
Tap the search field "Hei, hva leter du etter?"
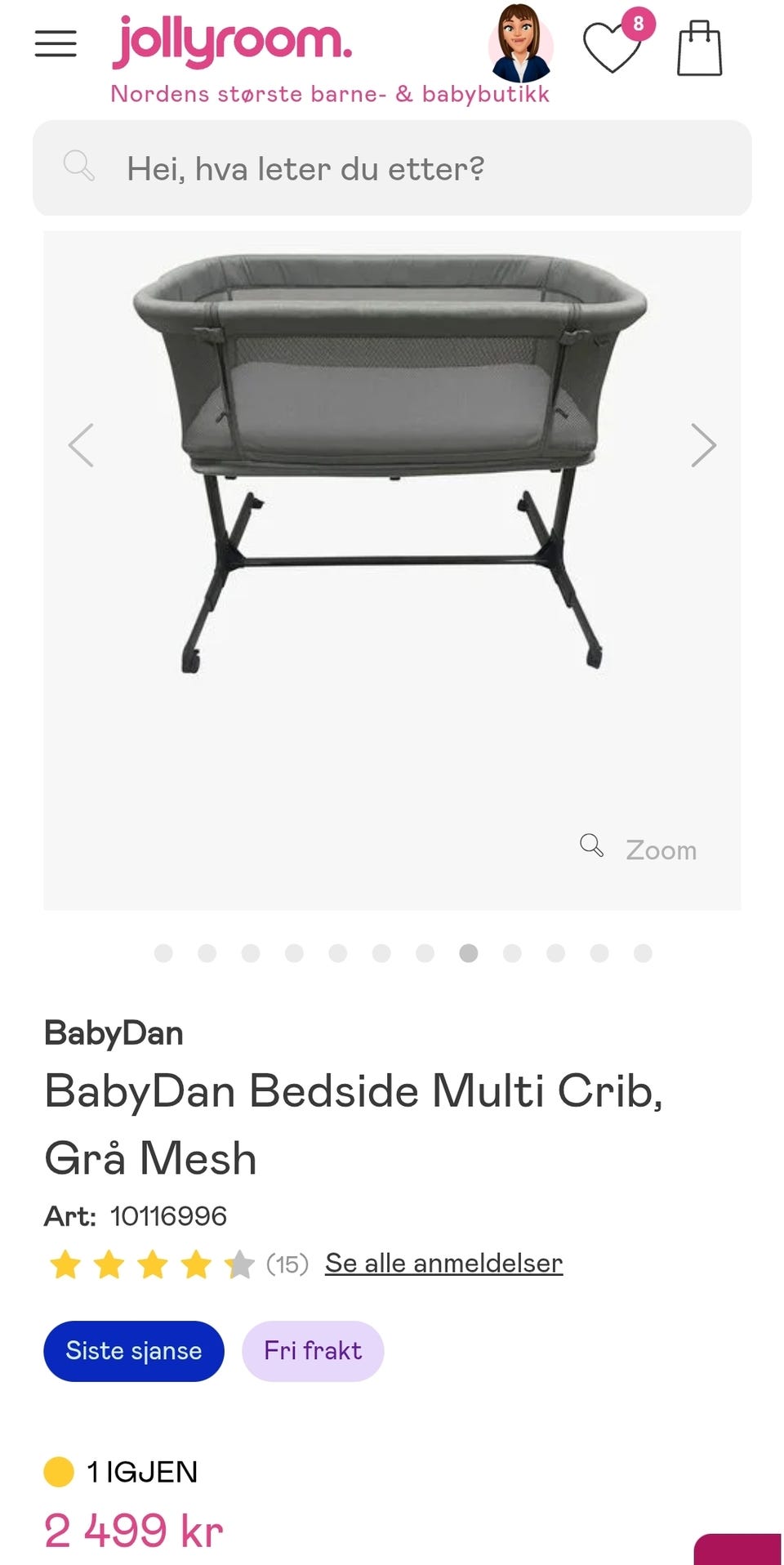392,168
